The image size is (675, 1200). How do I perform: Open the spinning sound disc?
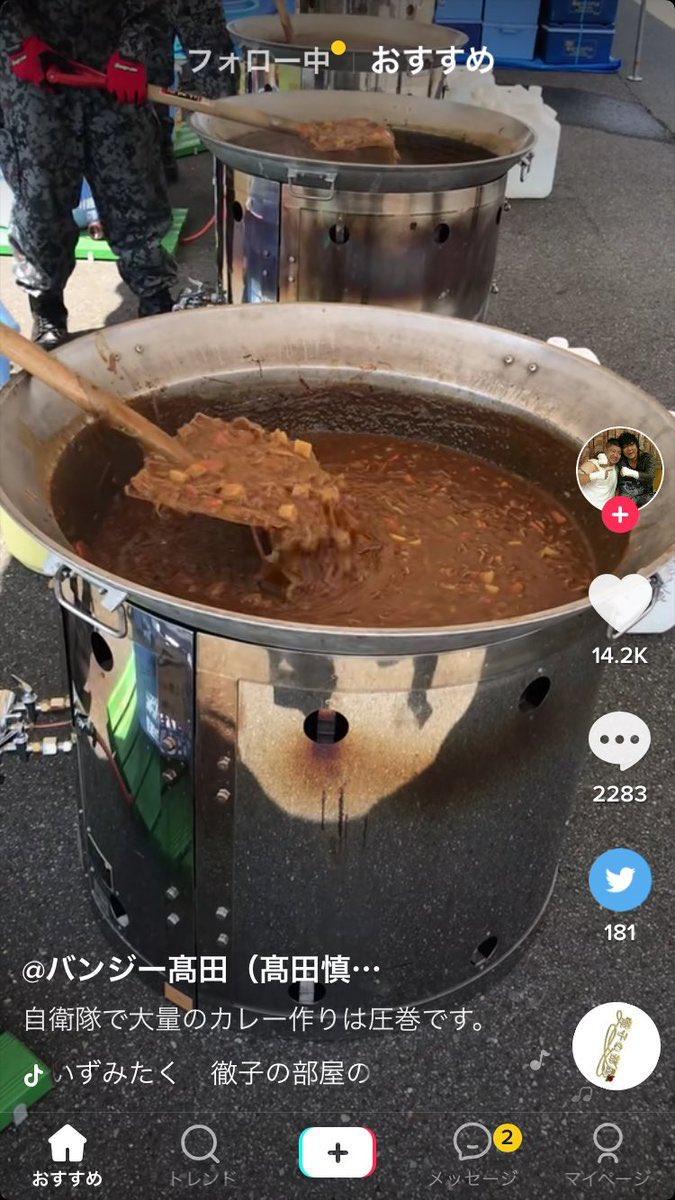(616, 1046)
